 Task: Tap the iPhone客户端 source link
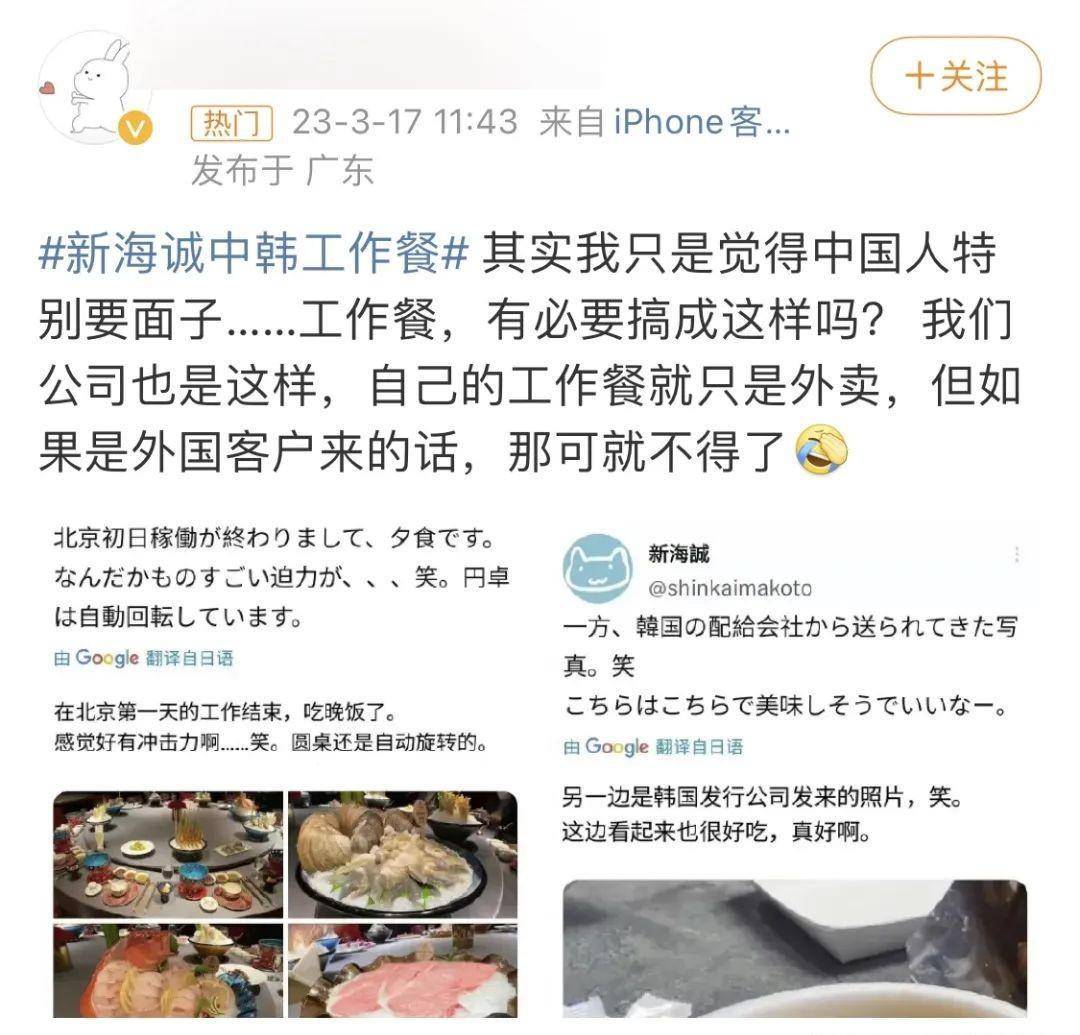700,123
